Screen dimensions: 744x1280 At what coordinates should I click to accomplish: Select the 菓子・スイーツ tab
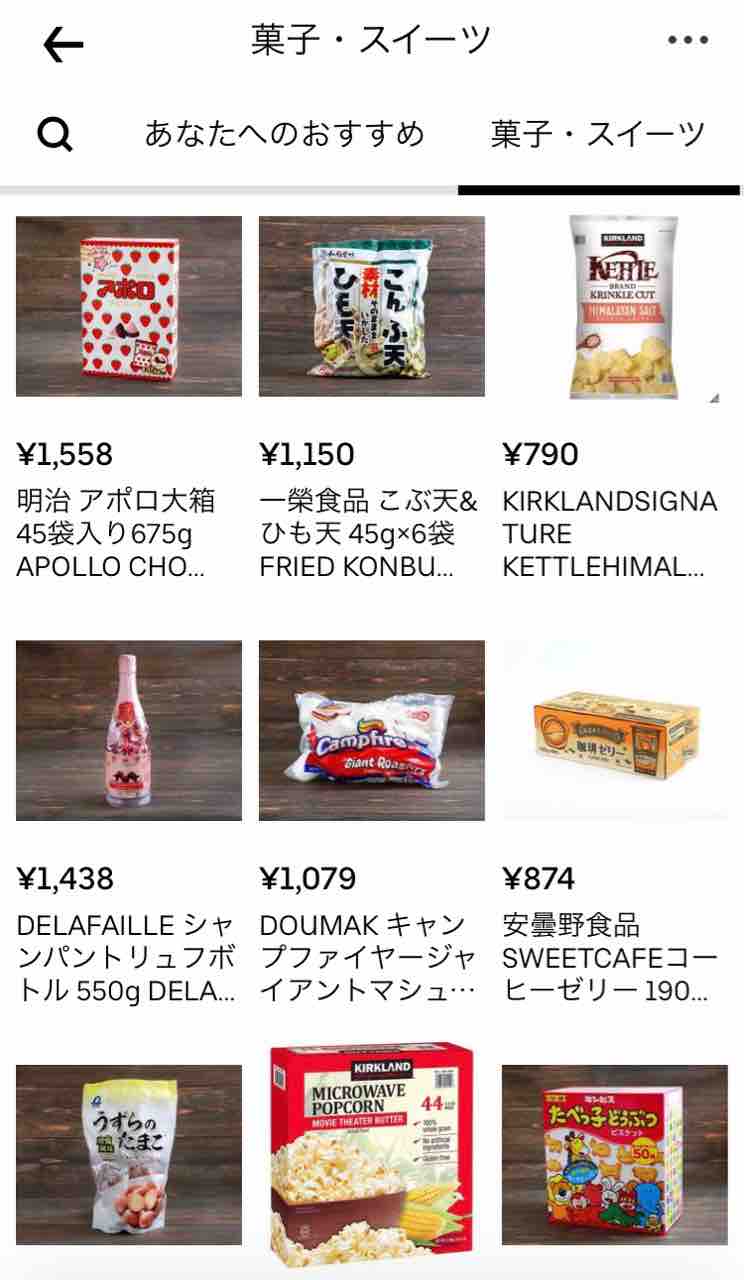598,133
